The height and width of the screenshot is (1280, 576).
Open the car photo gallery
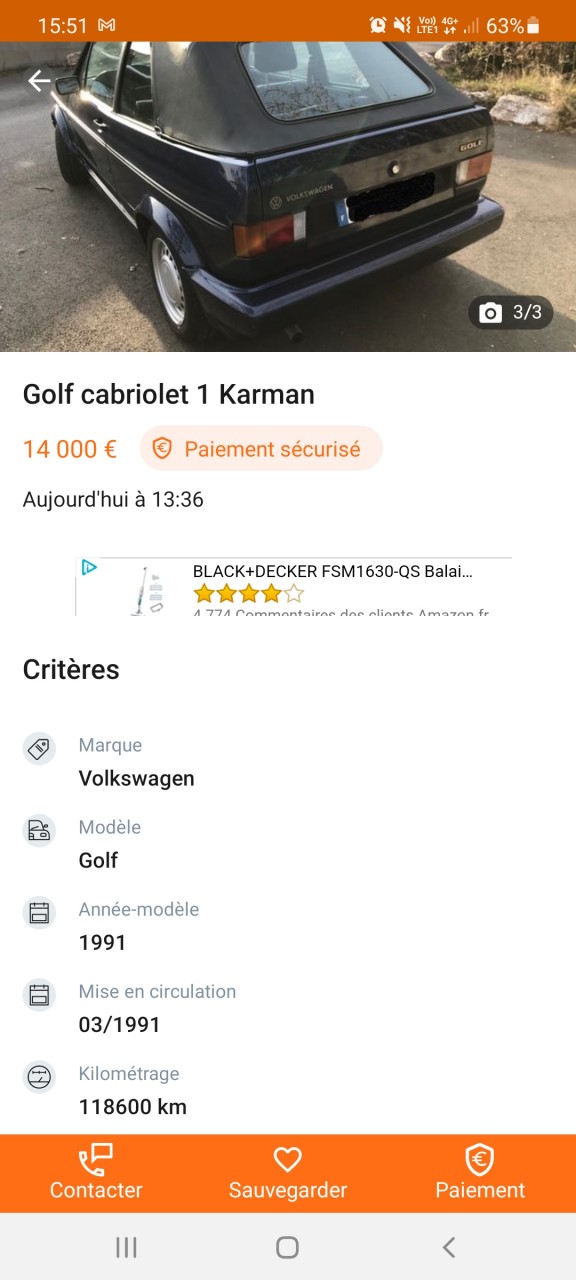(288, 196)
